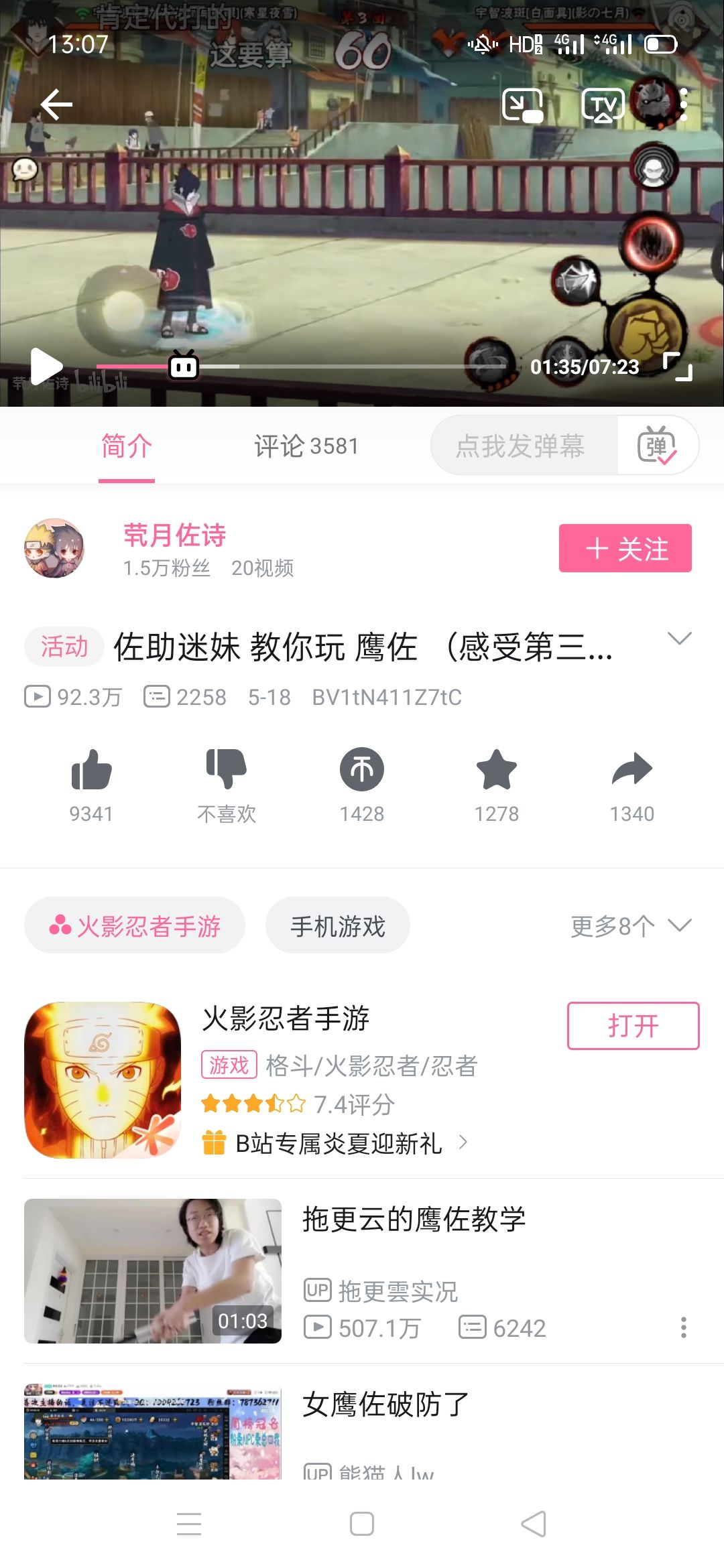Cast the video to TV

603,106
